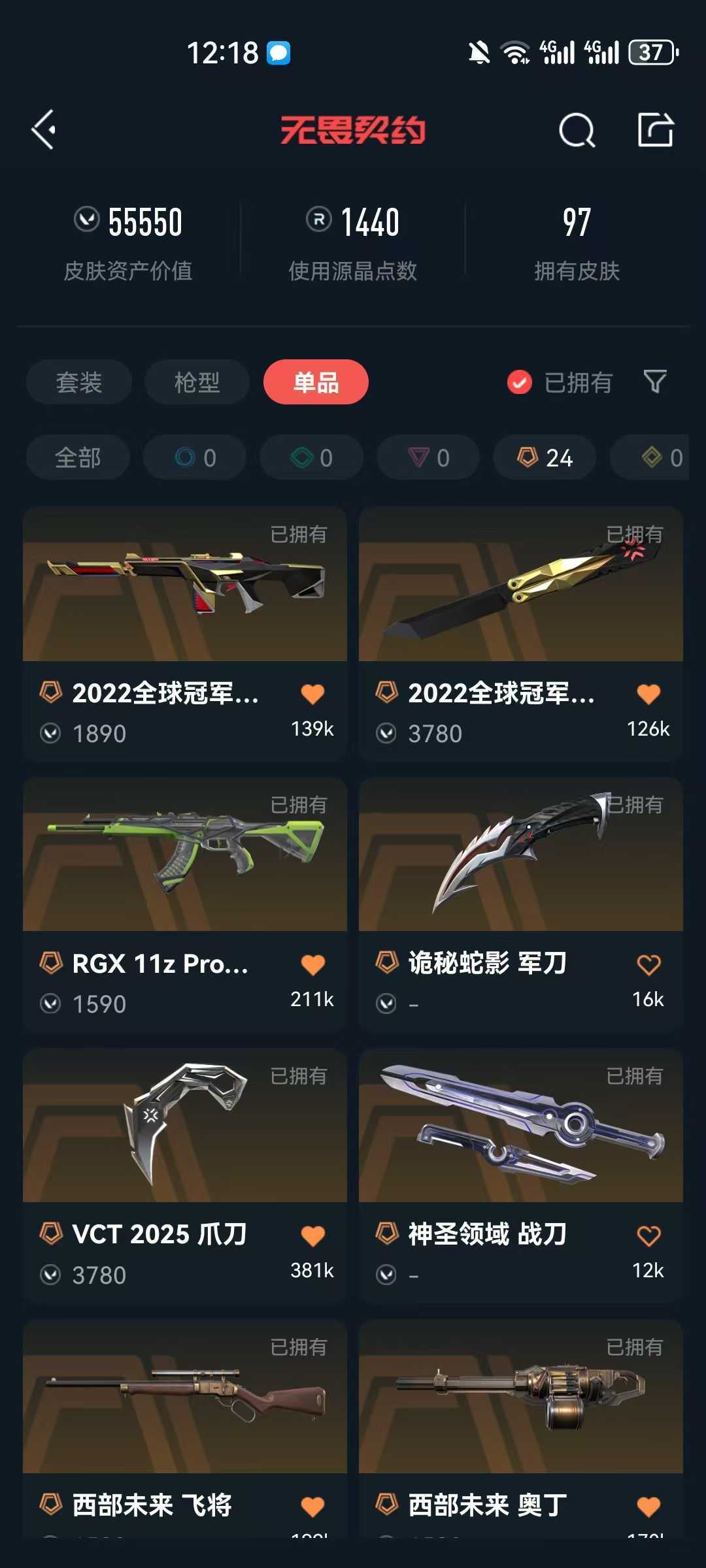The height and width of the screenshot is (1568, 706).
Task: Like the 诡秘蛇影 军刀 skin
Action: 648,965
